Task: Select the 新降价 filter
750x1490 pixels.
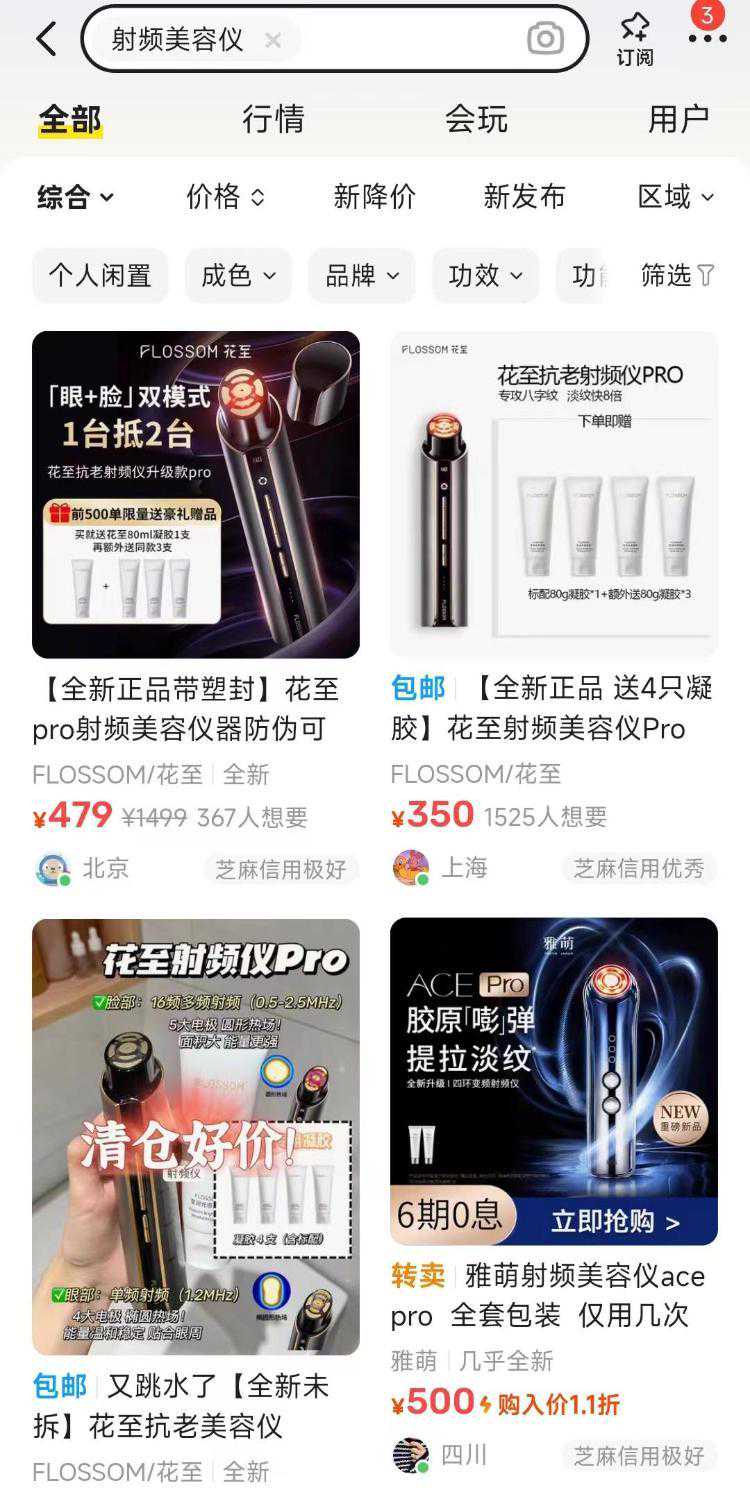Action: click(374, 197)
